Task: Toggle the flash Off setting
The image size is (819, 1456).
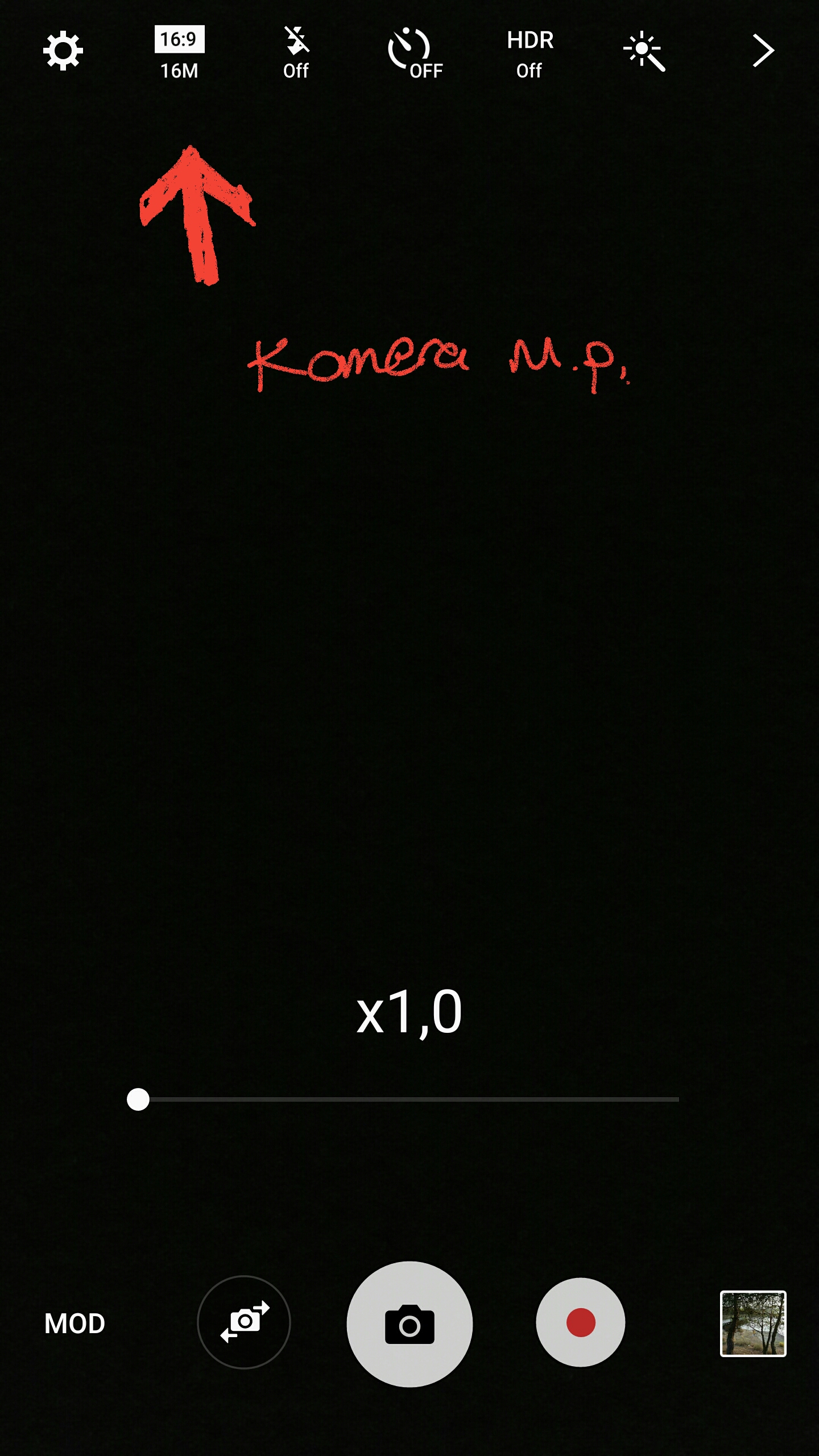Action: 296,53
